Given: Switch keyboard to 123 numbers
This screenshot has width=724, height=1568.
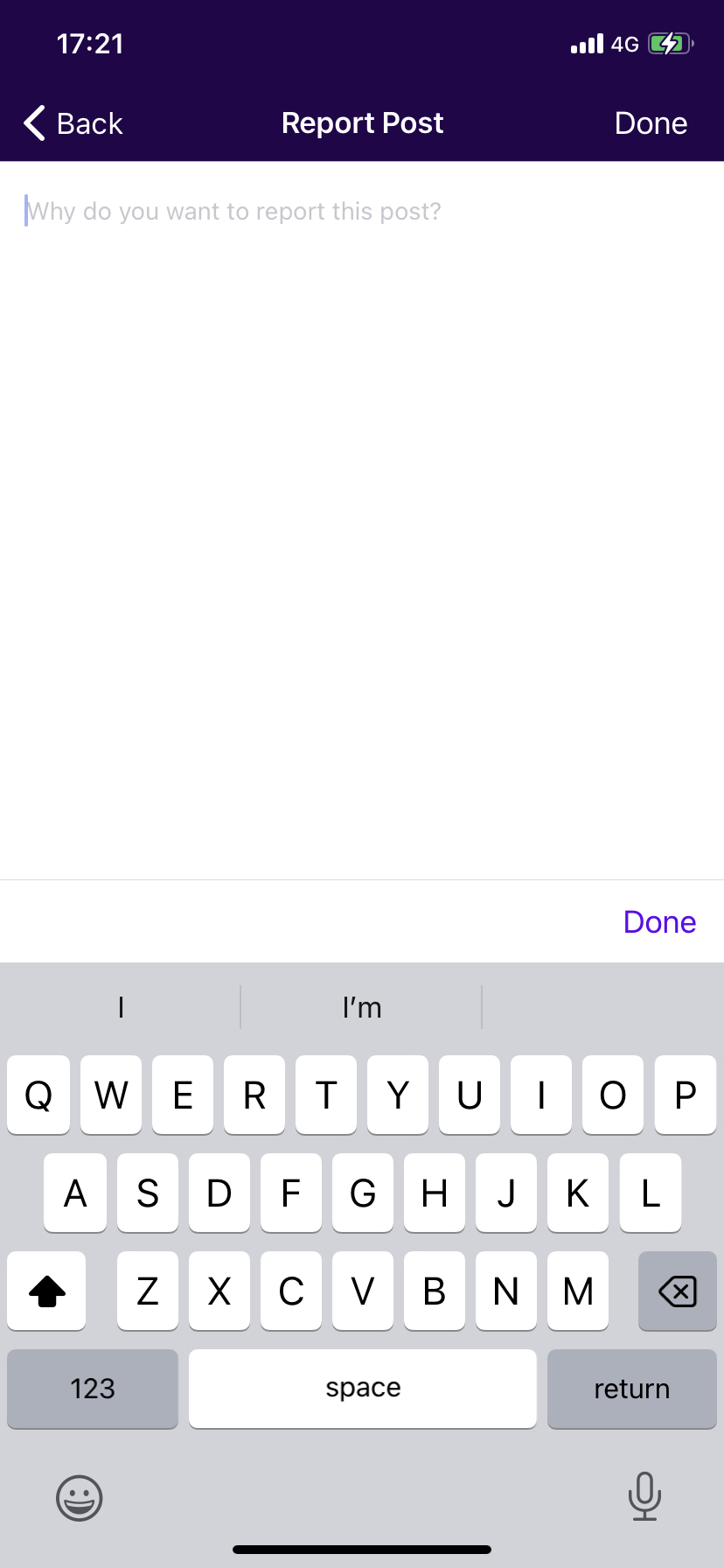Looking at the screenshot, I should click(x=93, y=1389).
